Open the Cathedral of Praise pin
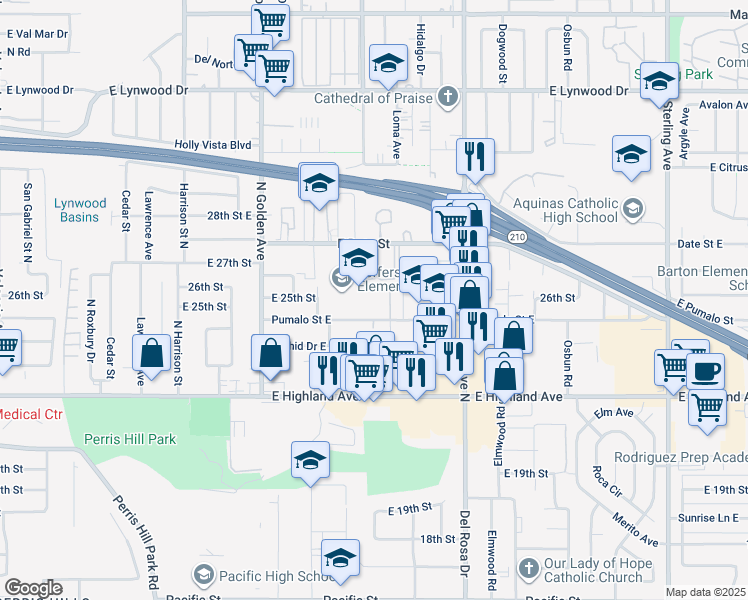This screenshot has width=748, height=600. [x=449, y=98]
